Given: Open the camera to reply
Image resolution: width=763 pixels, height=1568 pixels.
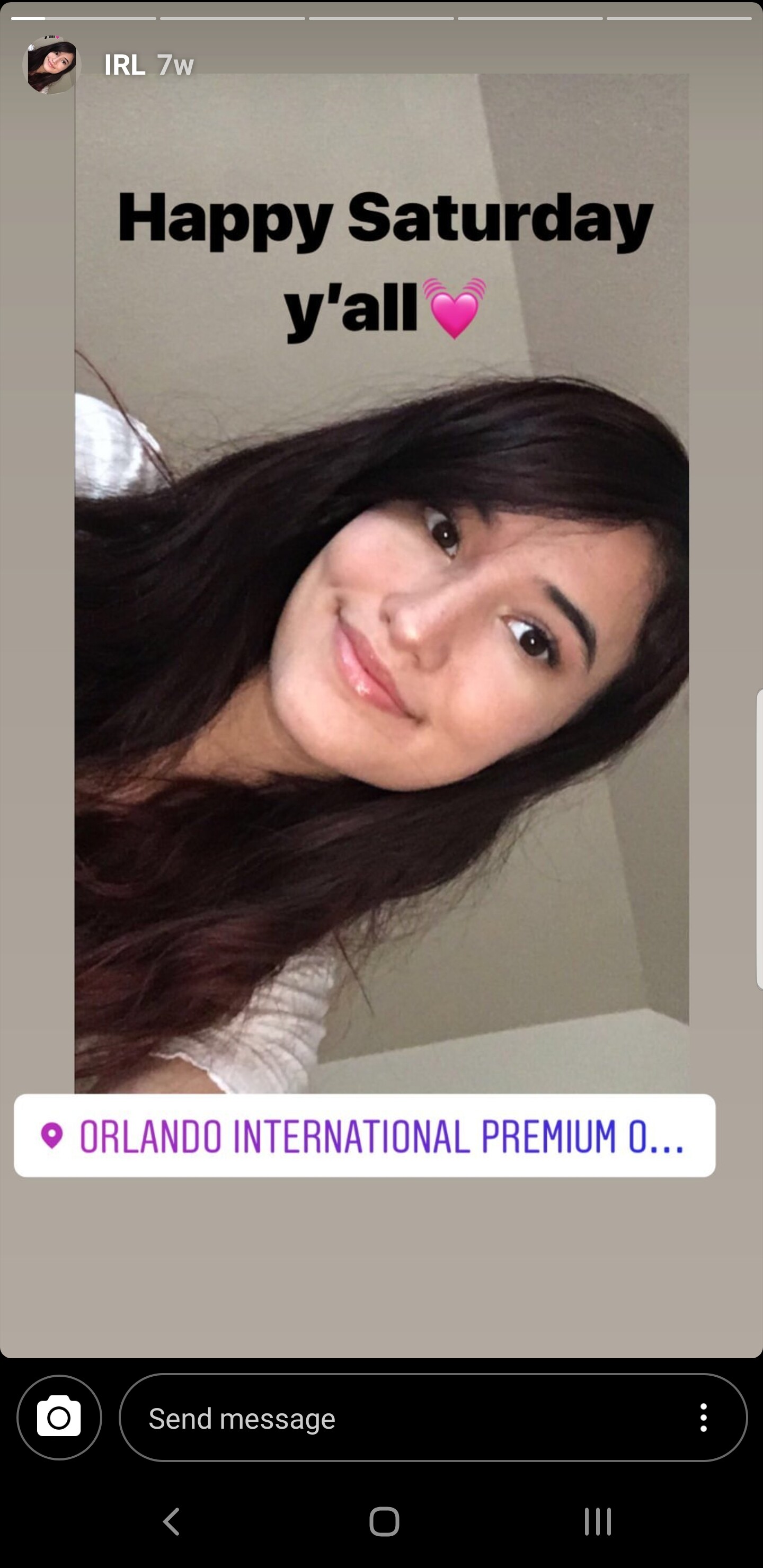Looking at the screenshot, I should click(59, 1417).
